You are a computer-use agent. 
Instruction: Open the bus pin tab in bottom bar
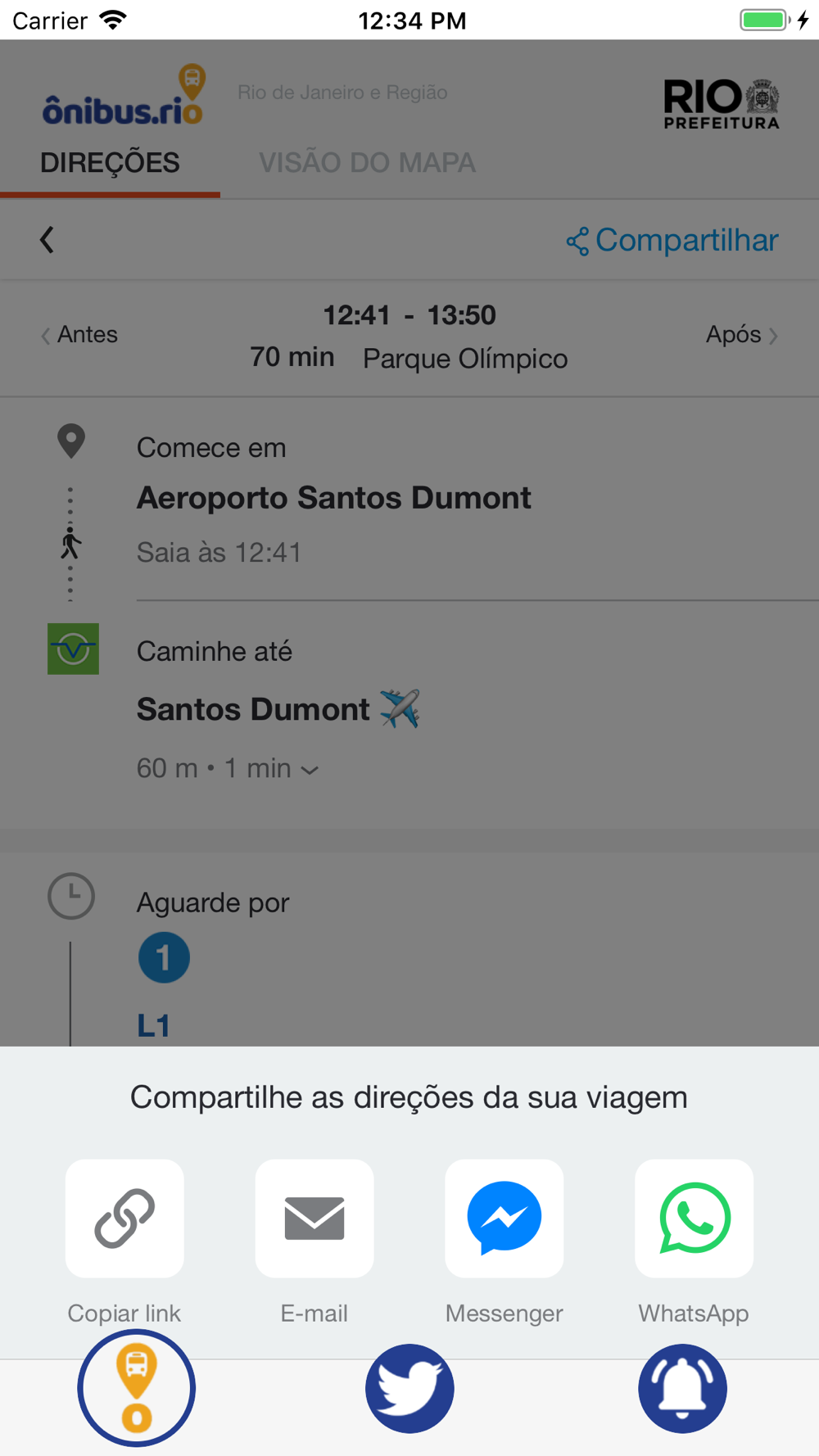[x=137, y=1388]
